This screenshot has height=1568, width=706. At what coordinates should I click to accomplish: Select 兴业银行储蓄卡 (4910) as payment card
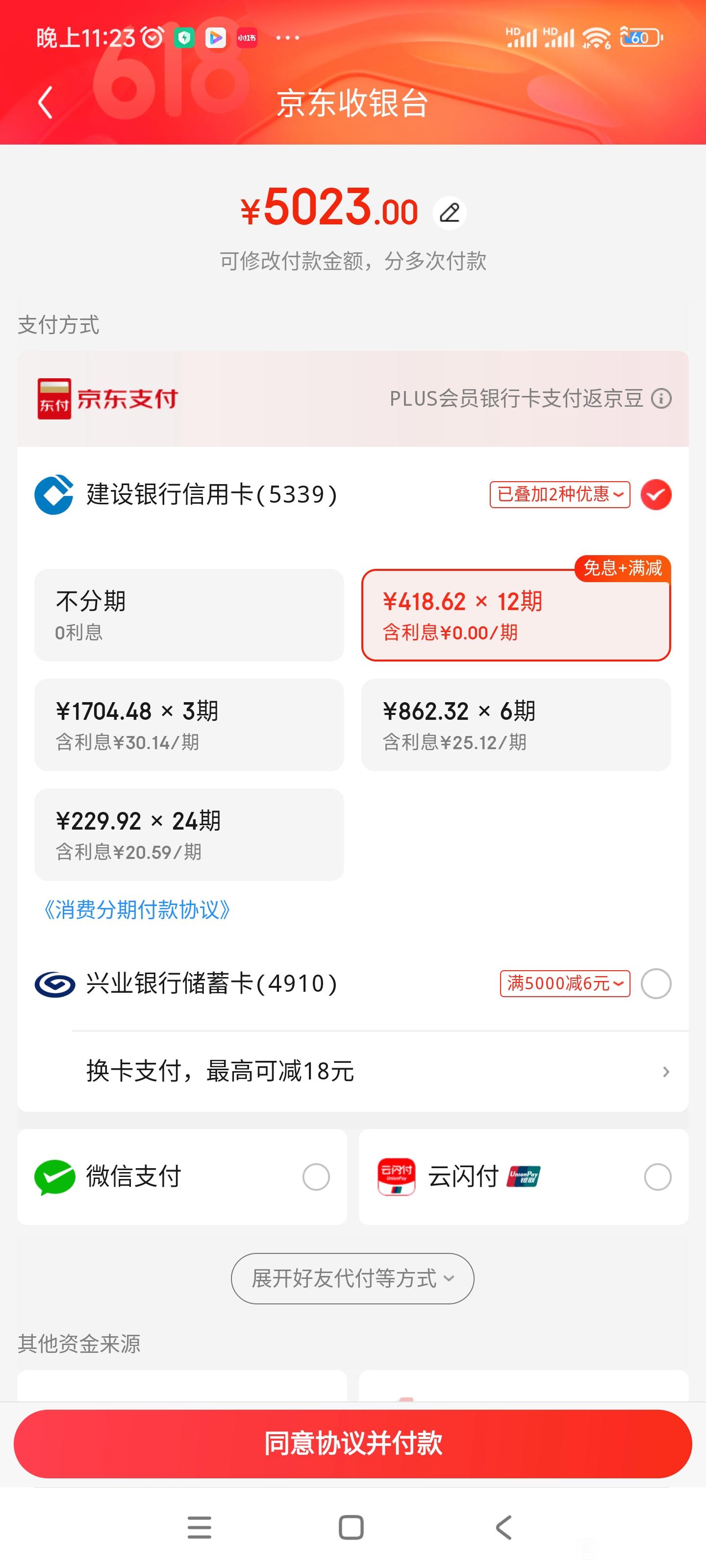353,983
